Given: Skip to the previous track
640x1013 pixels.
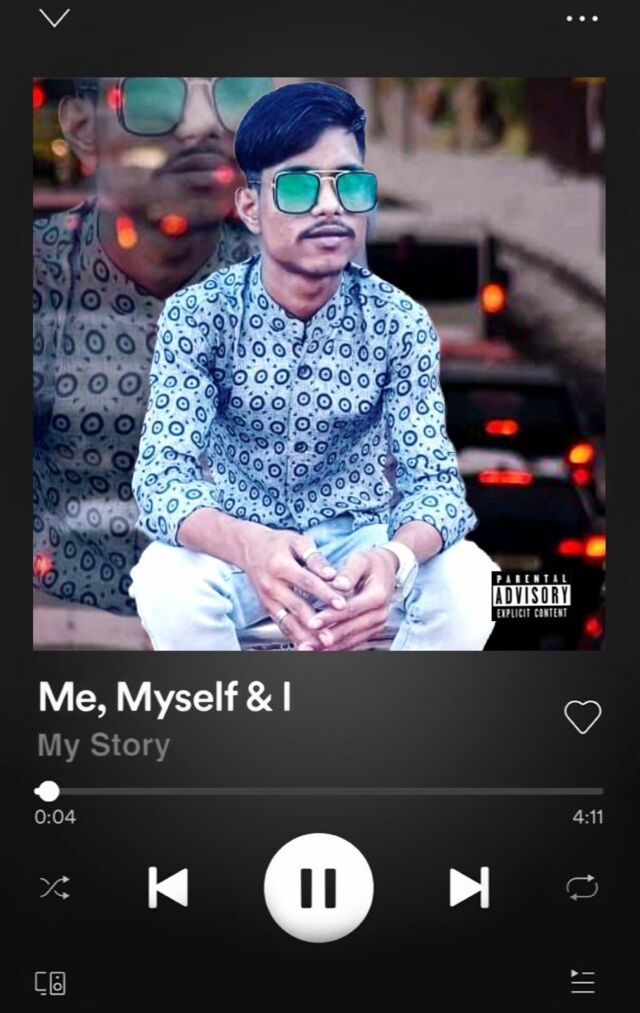Looking at the screenshot, I should pyautogui.click(x=168, y=887).
